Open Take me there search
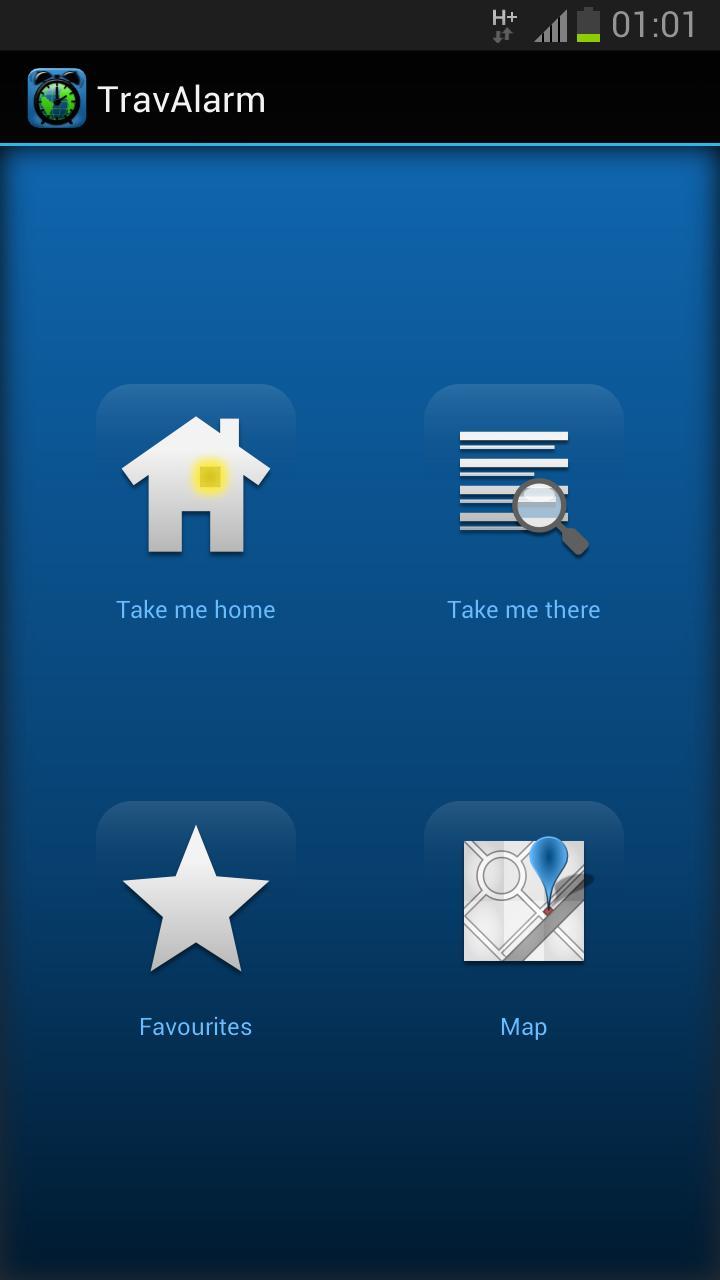The image size is (720, 1280). click(x=523, y=492)
